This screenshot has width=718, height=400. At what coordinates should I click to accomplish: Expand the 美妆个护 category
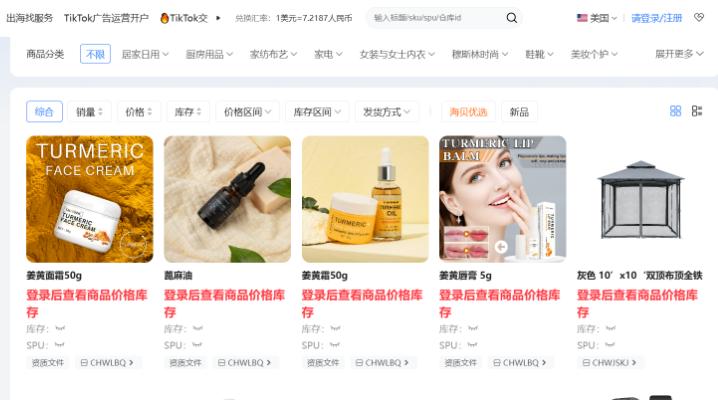(595, 54)
